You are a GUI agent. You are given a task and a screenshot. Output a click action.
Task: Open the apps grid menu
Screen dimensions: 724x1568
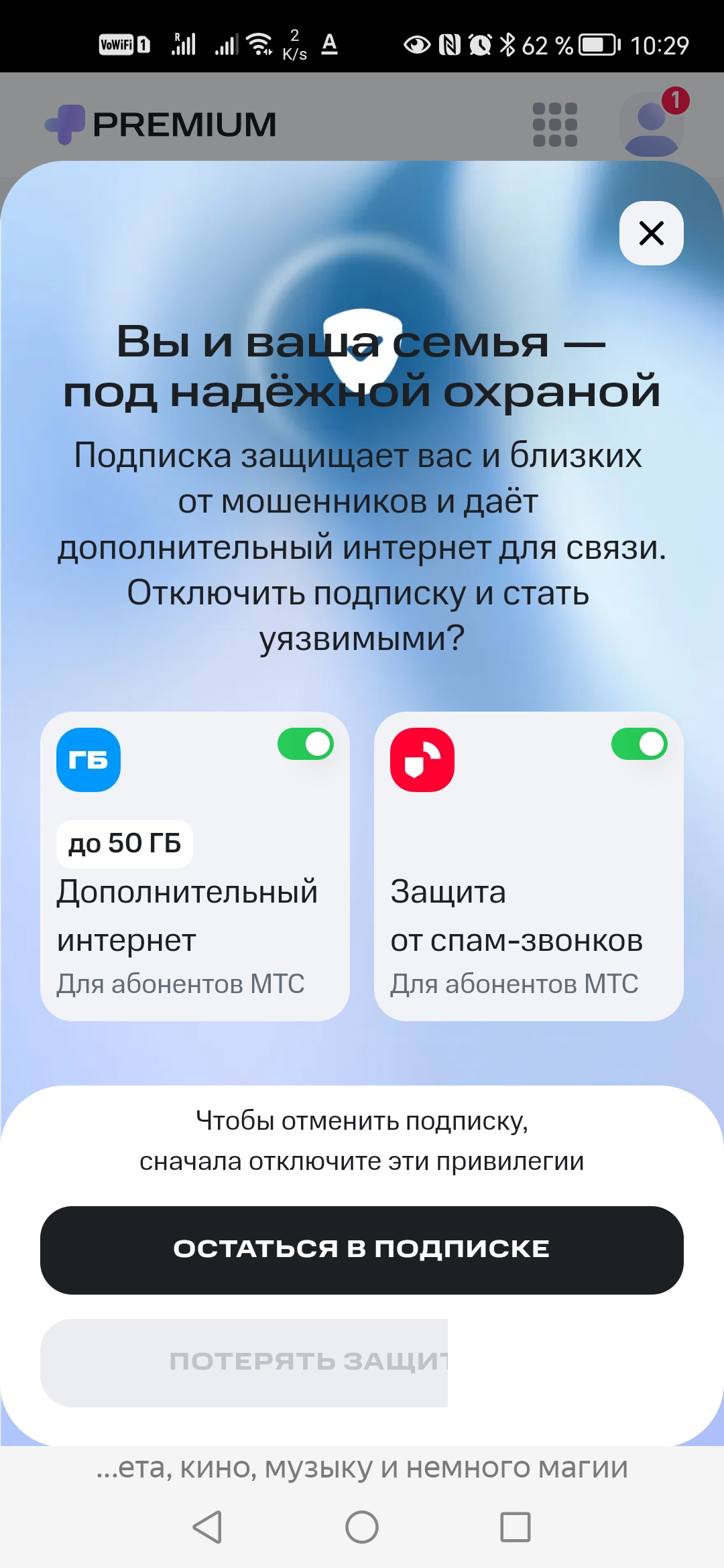point(554,125)
